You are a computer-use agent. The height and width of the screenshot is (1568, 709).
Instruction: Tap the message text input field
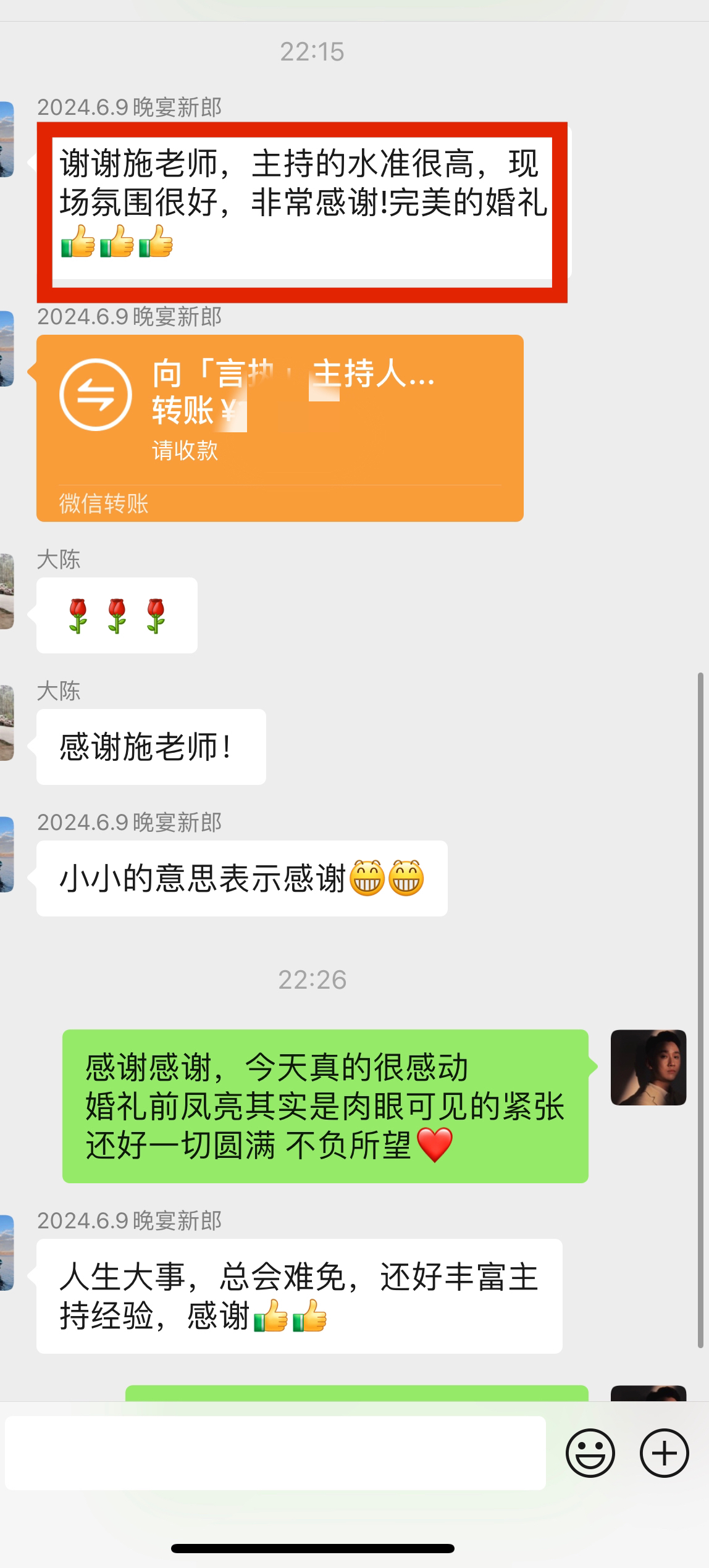tap(275, 1453)
